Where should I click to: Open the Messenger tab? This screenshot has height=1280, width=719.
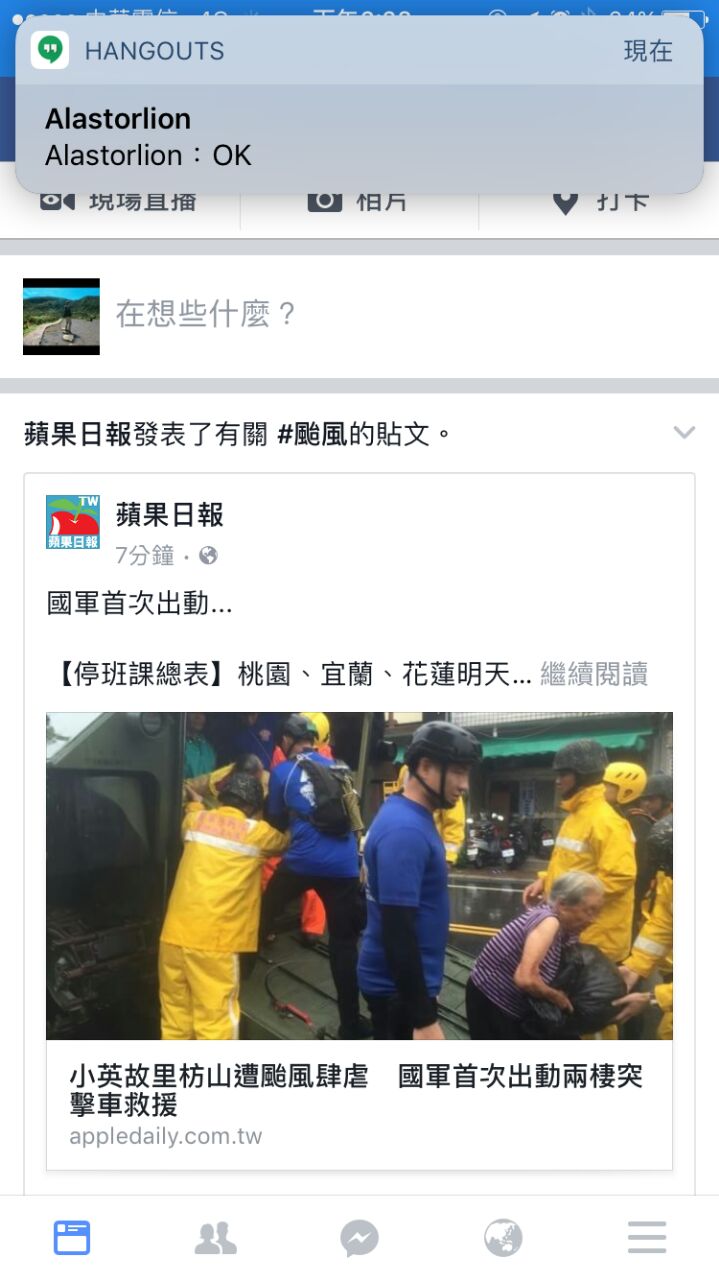(x=359, y=1238)
